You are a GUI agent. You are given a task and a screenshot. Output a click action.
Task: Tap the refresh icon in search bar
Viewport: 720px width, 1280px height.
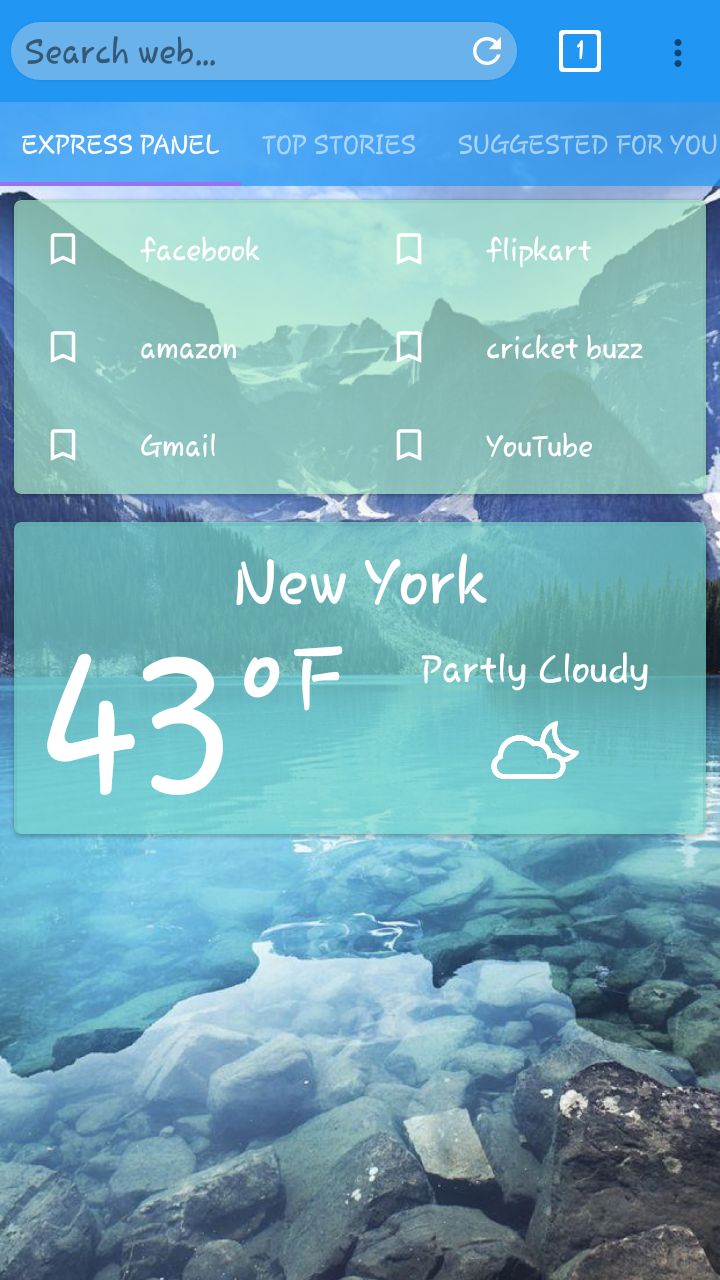[x=487, y=52]
